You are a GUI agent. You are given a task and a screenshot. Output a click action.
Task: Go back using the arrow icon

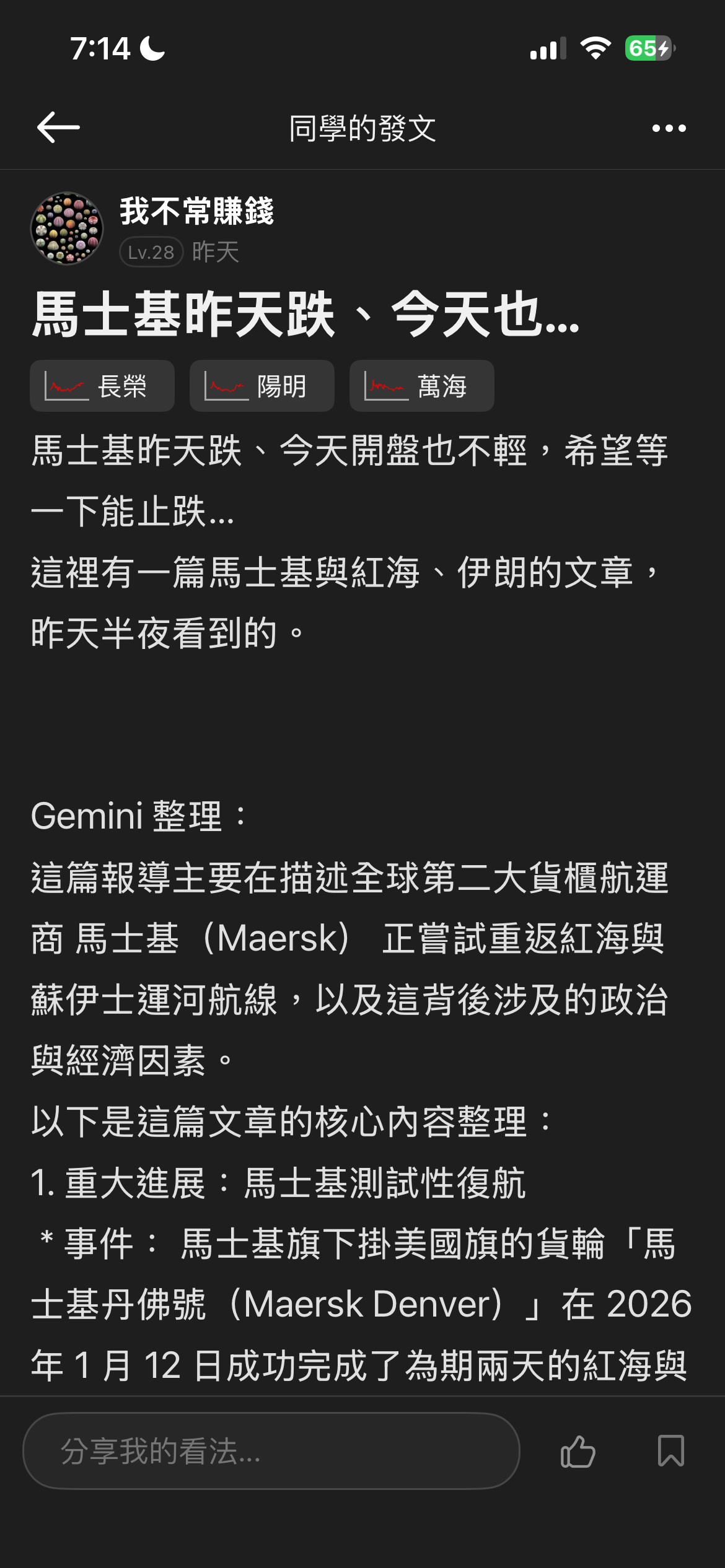[x=58, y=128]
